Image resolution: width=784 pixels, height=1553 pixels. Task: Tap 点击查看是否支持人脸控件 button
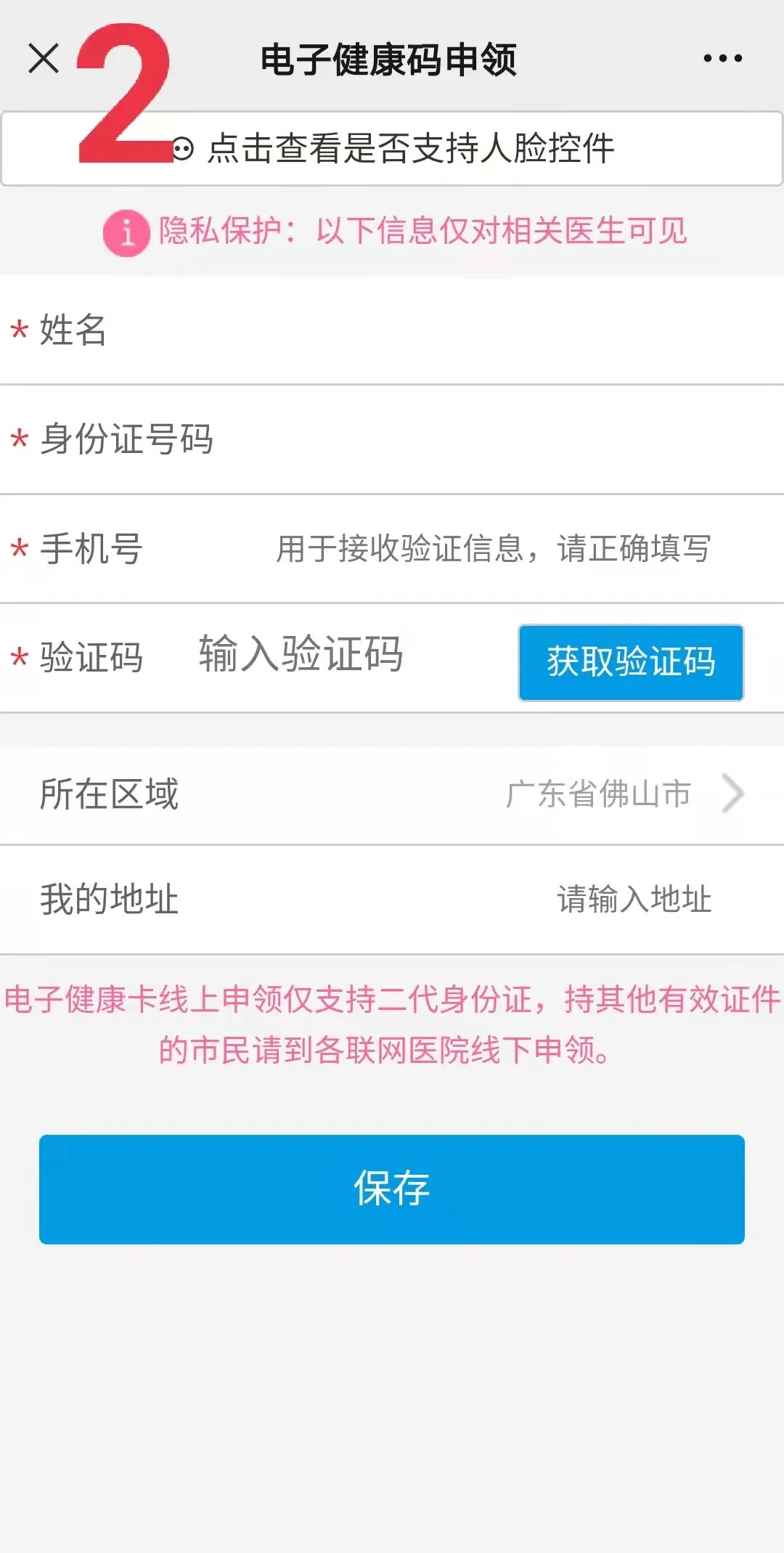[x=410, y=149]
